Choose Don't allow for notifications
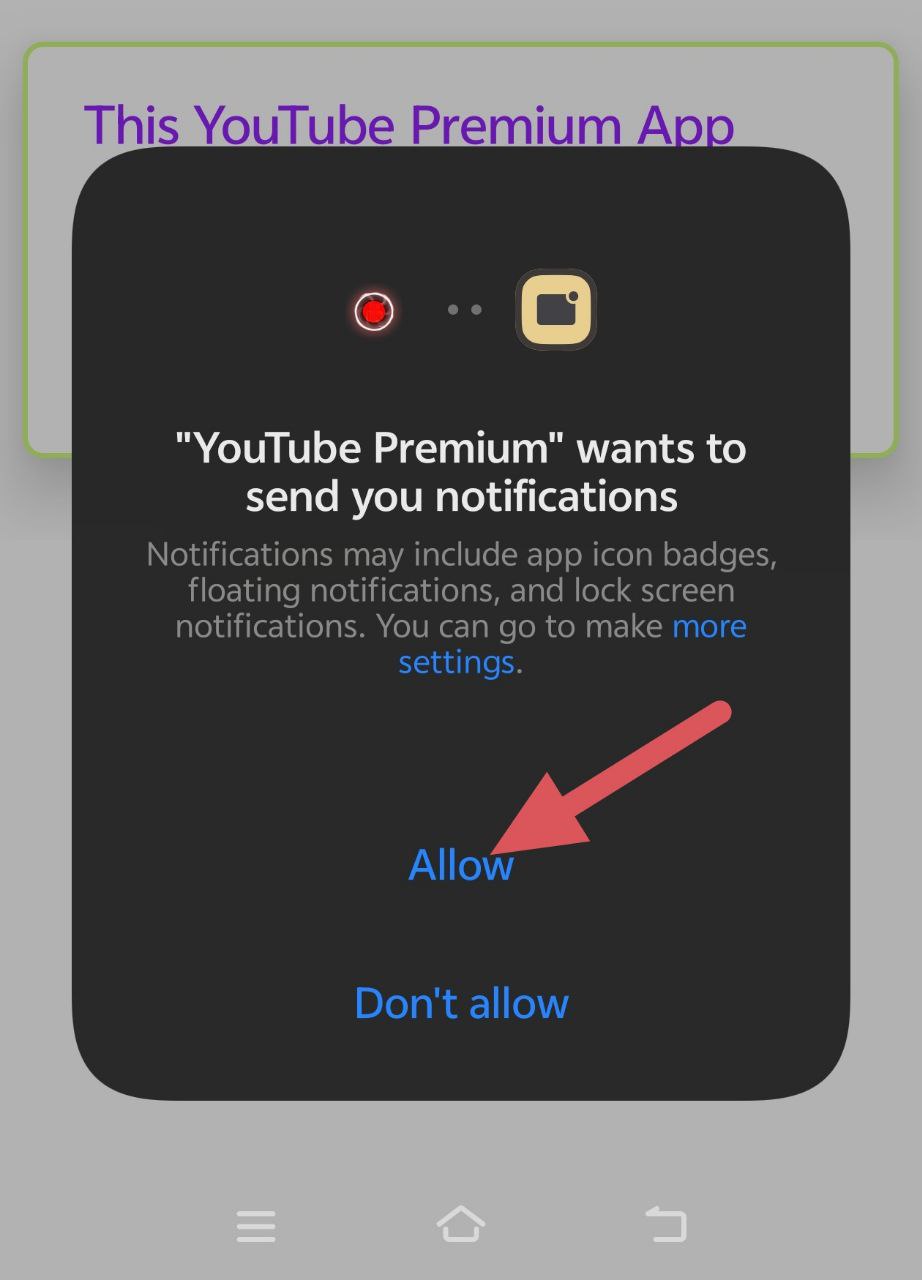 click(x=461, y=1003)
